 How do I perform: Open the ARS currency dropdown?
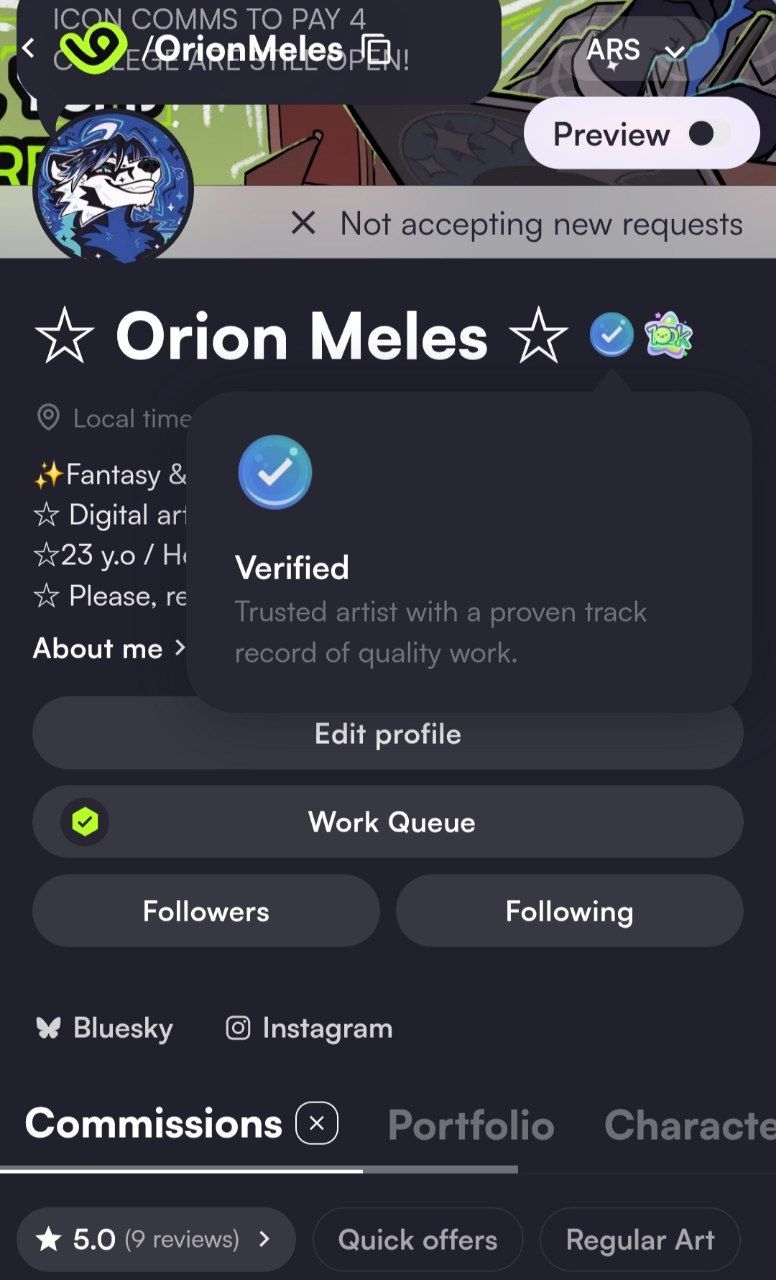(636, 50)
